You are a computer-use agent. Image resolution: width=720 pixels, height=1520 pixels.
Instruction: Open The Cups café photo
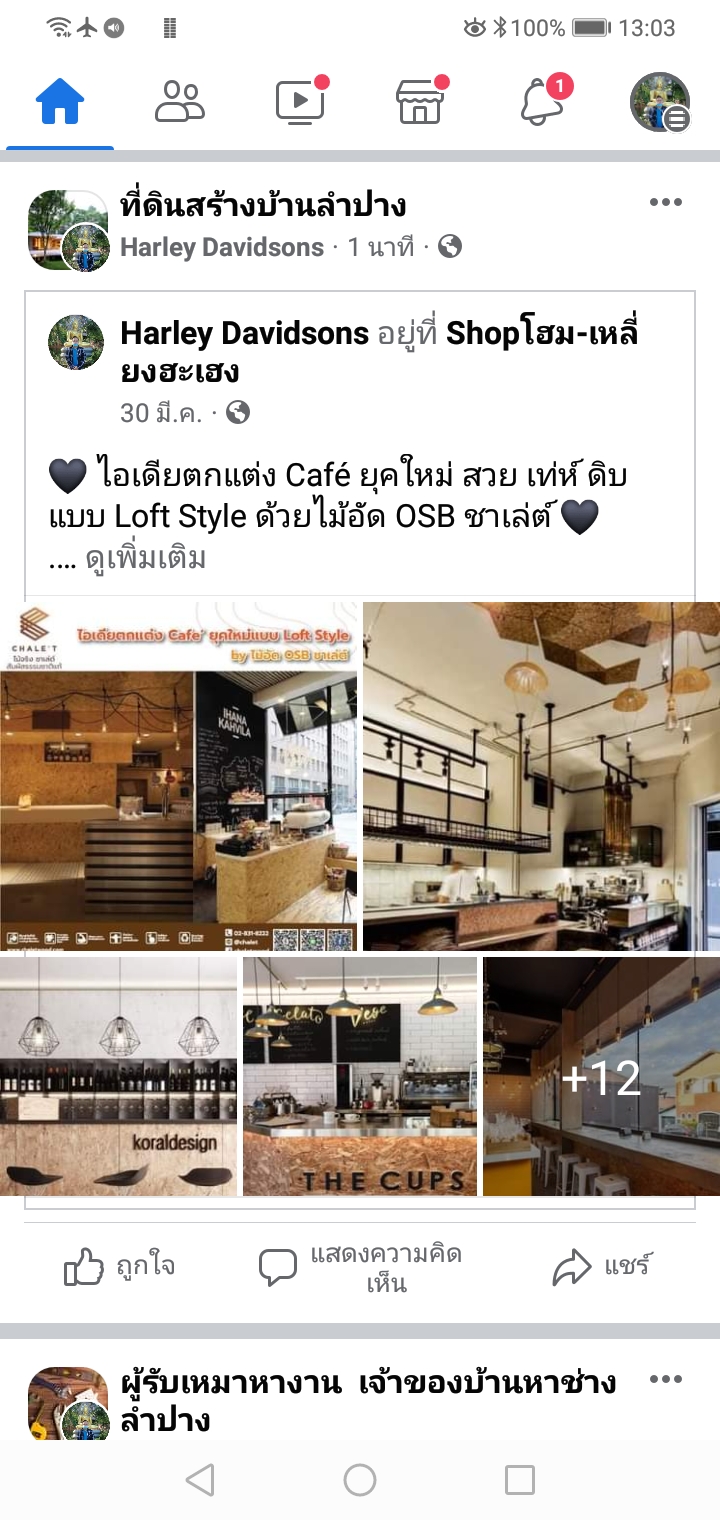(x=360, y=1076)
